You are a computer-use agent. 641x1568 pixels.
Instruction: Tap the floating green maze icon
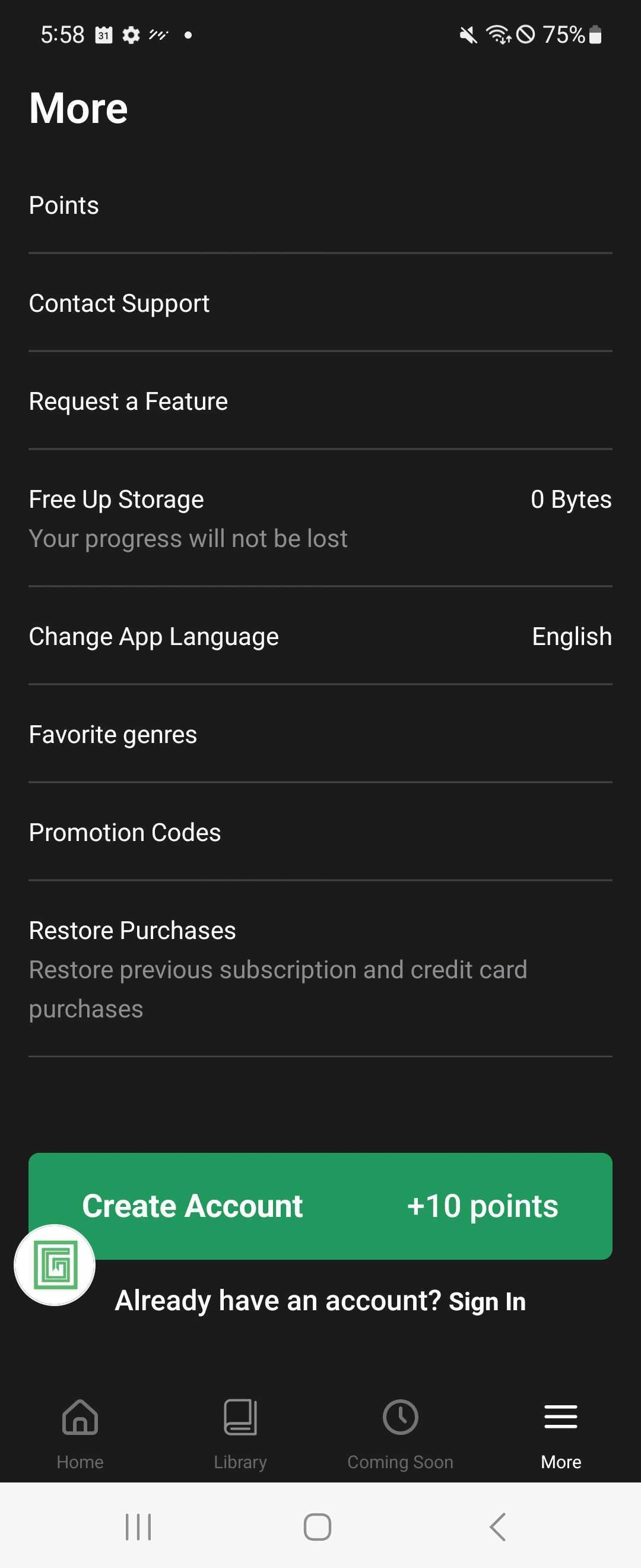55,1265
